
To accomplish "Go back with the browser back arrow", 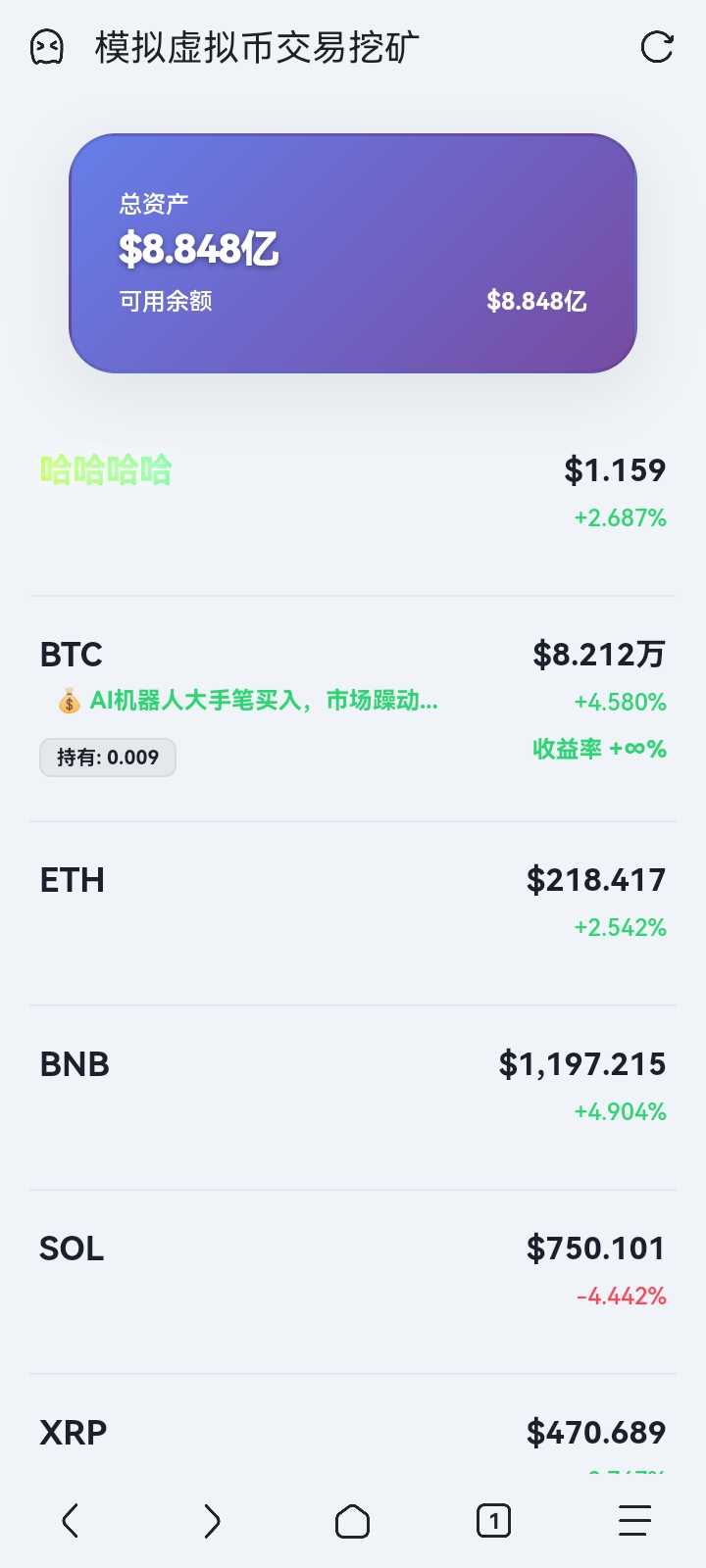I will [x=70, y=1521].
